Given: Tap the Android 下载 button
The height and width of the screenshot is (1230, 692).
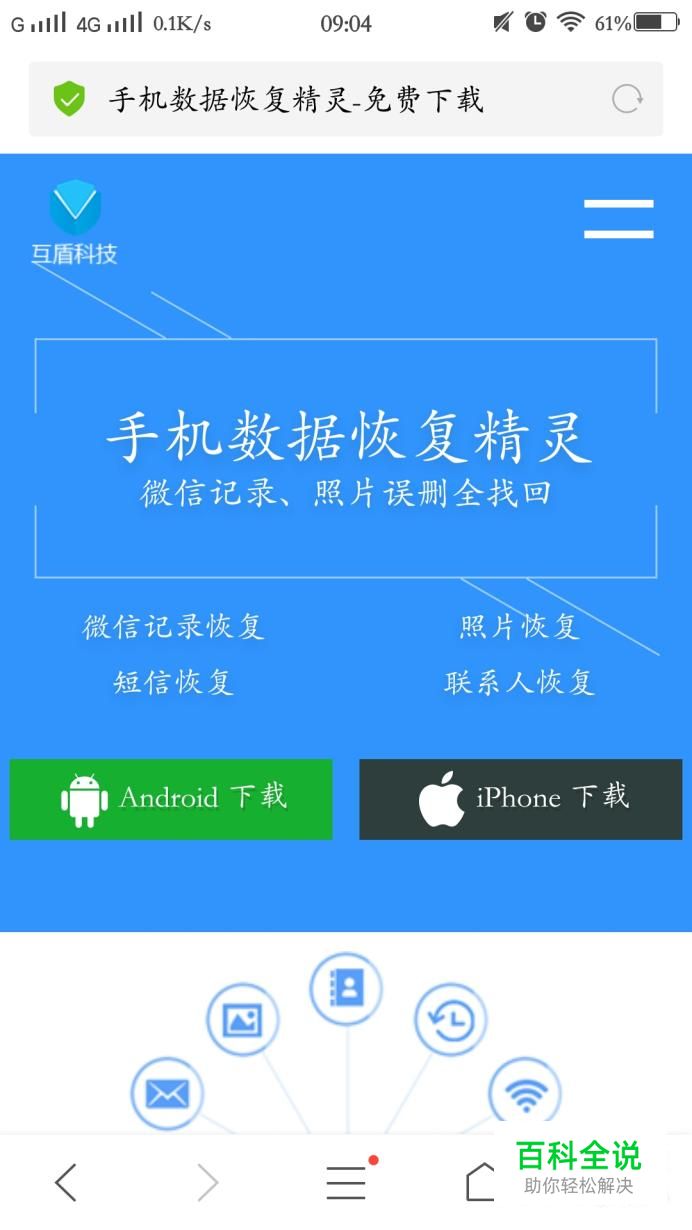Looking at the screenshot, I should point(171,799).
